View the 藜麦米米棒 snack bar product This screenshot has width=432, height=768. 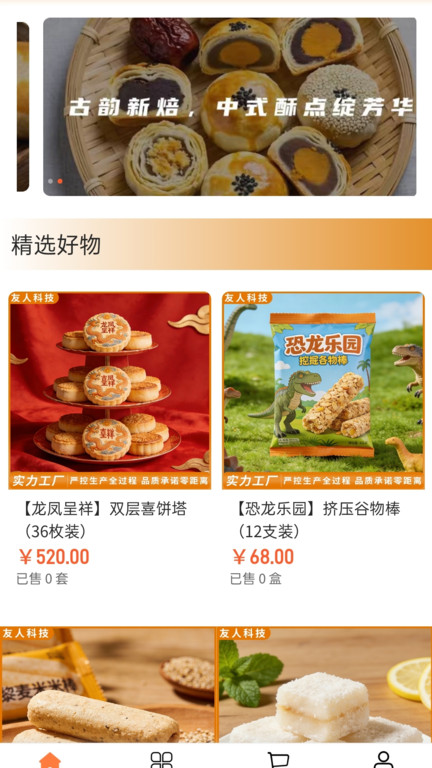coord(108,685)
